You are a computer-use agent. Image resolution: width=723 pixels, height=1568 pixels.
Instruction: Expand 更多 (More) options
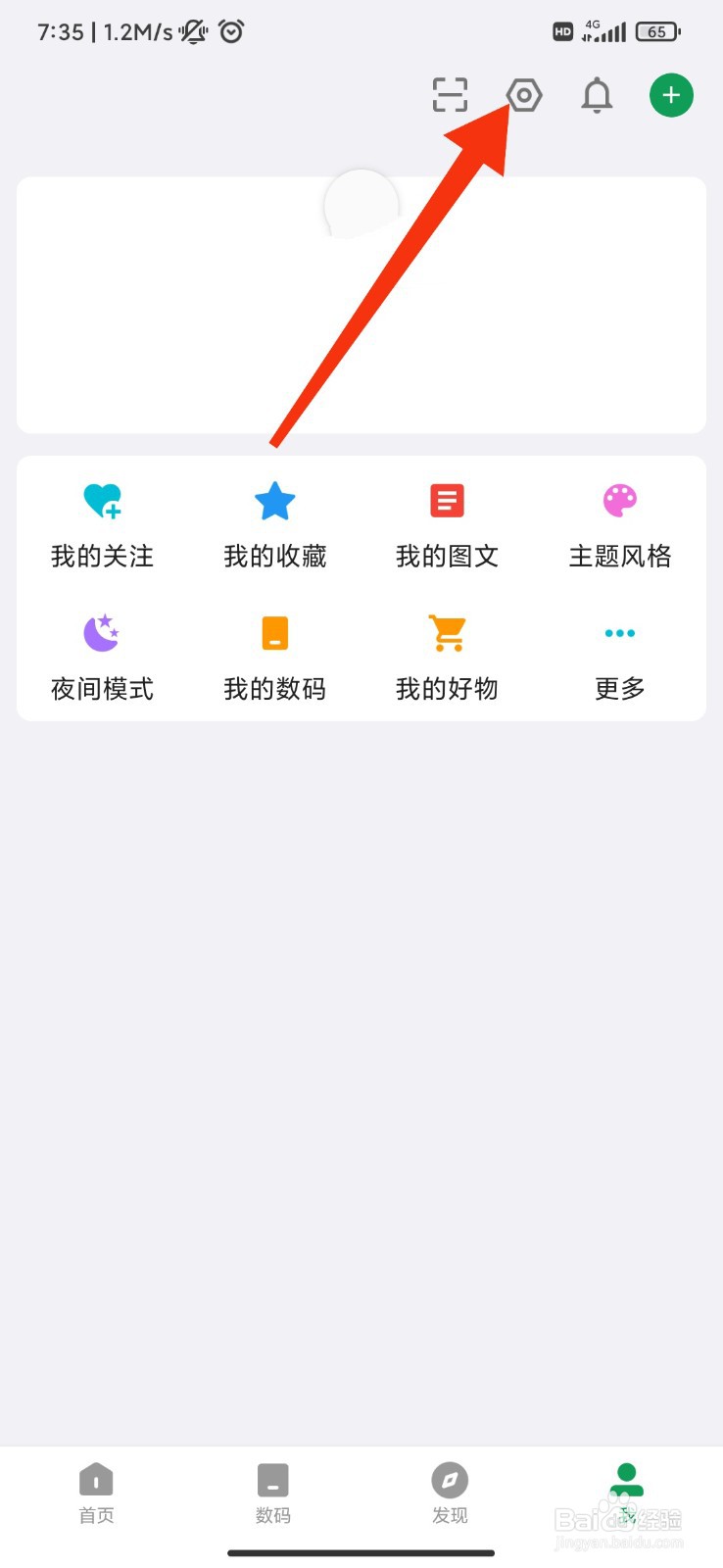point(619,655)
